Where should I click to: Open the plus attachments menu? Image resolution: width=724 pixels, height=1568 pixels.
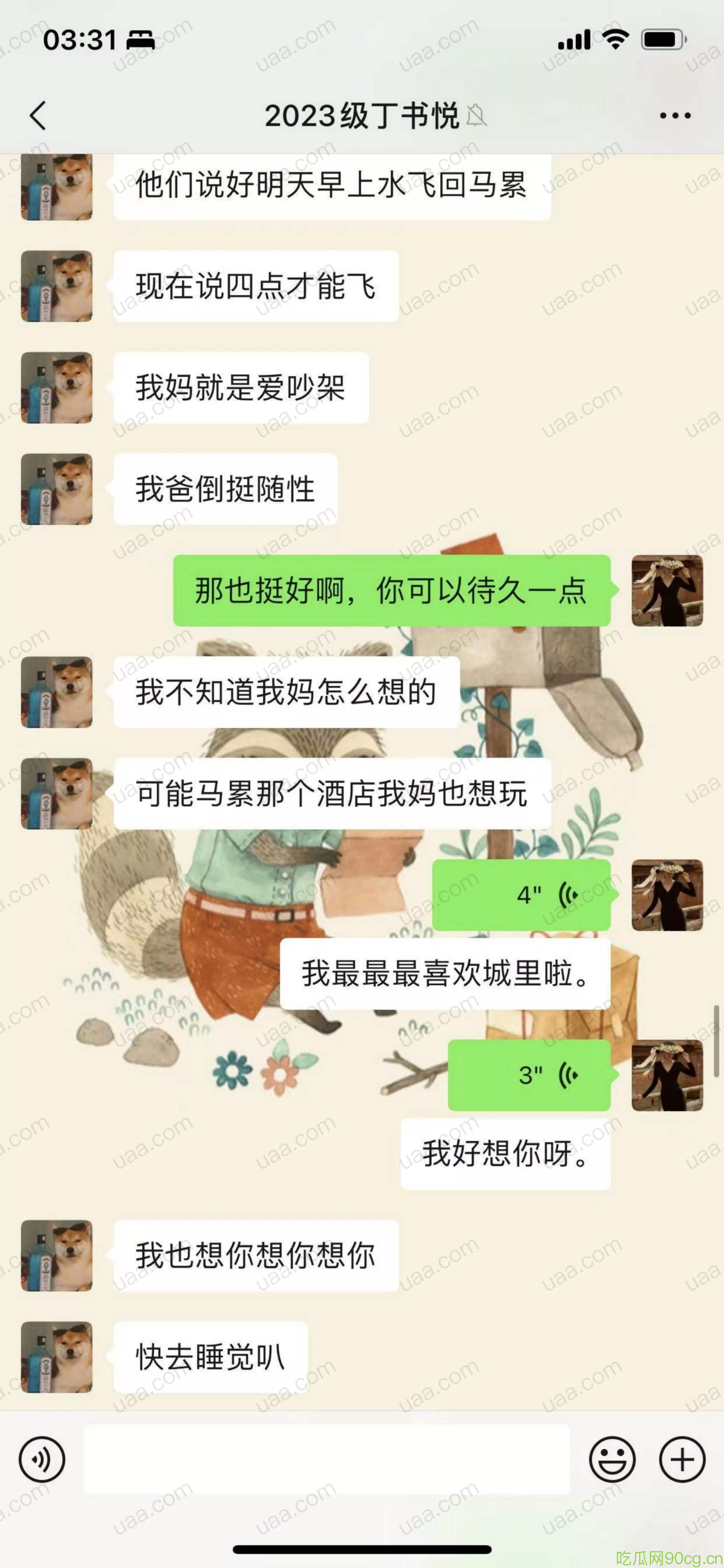click(x=682, y=1459)
